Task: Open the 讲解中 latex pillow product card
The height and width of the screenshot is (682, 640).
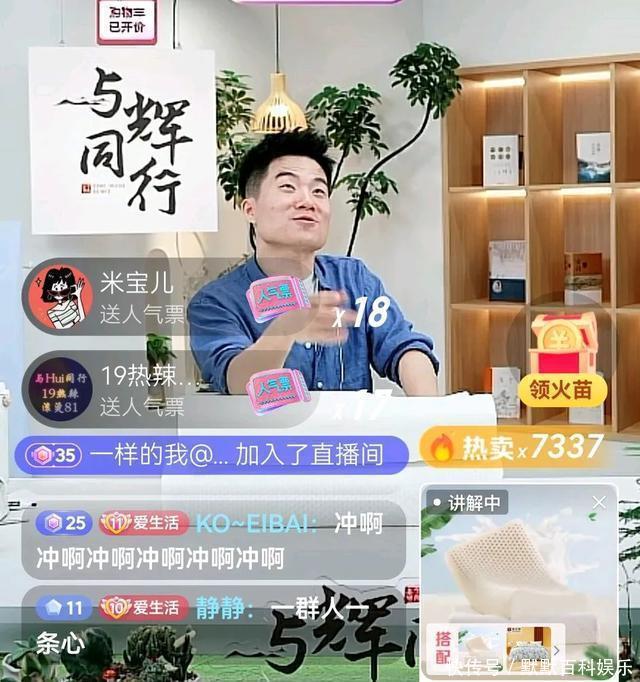Action: [x=518, y=570]
